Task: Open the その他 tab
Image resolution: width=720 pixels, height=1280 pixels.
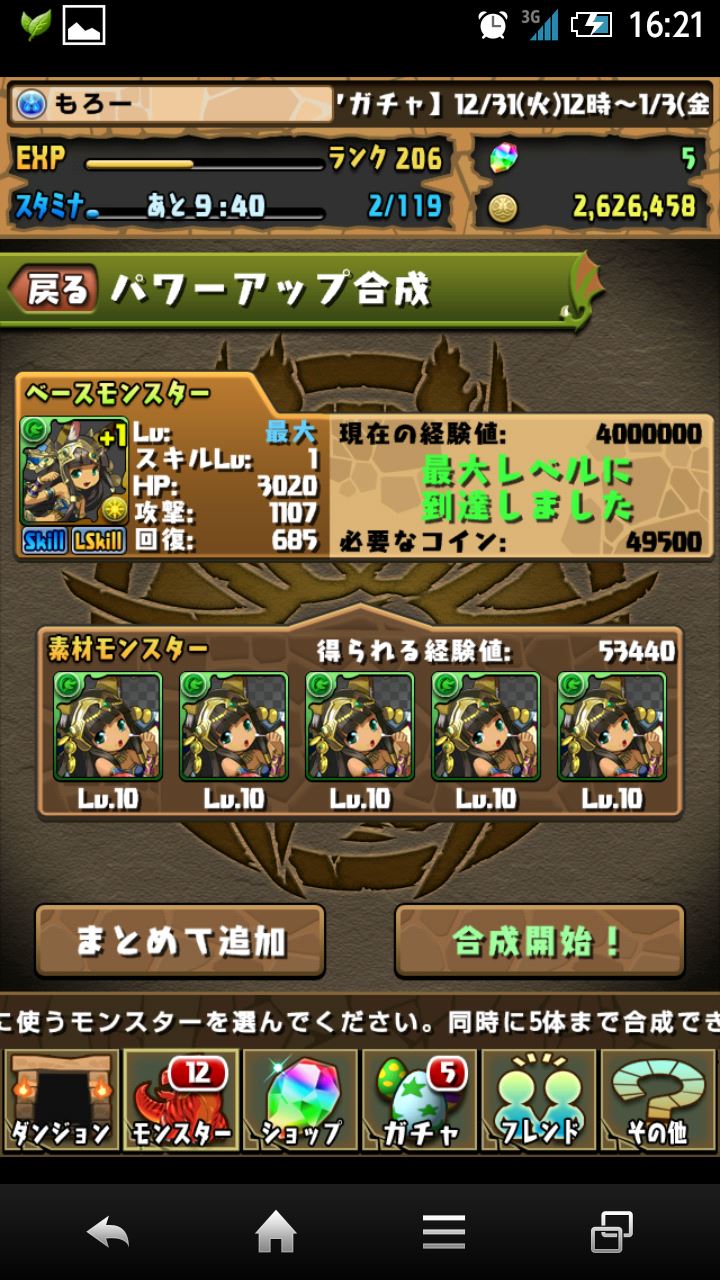Action: pyautogui.click(x=660, y=1100)
